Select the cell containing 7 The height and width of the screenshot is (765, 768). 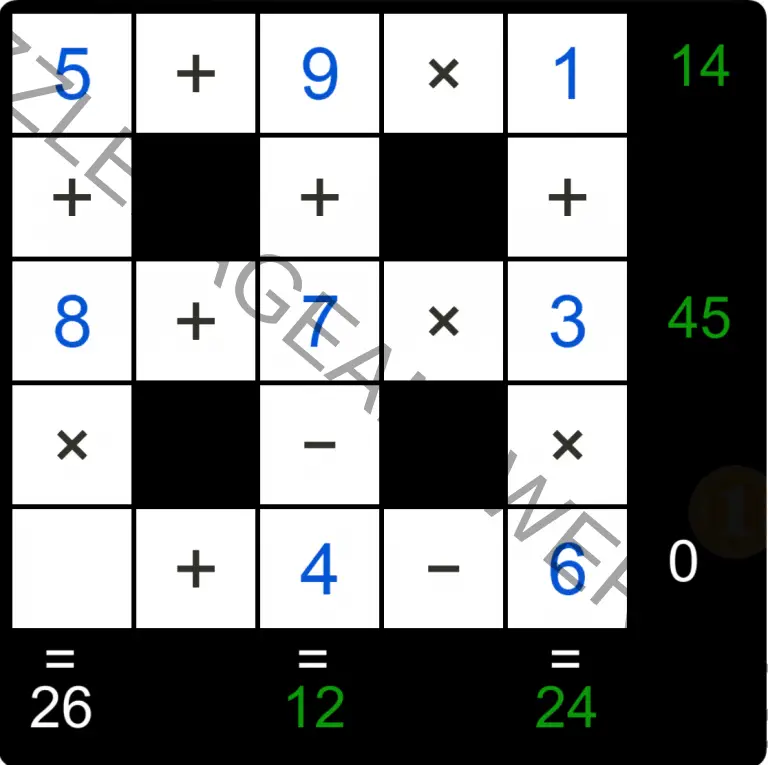pyautogui.click(x=319, y=321)
